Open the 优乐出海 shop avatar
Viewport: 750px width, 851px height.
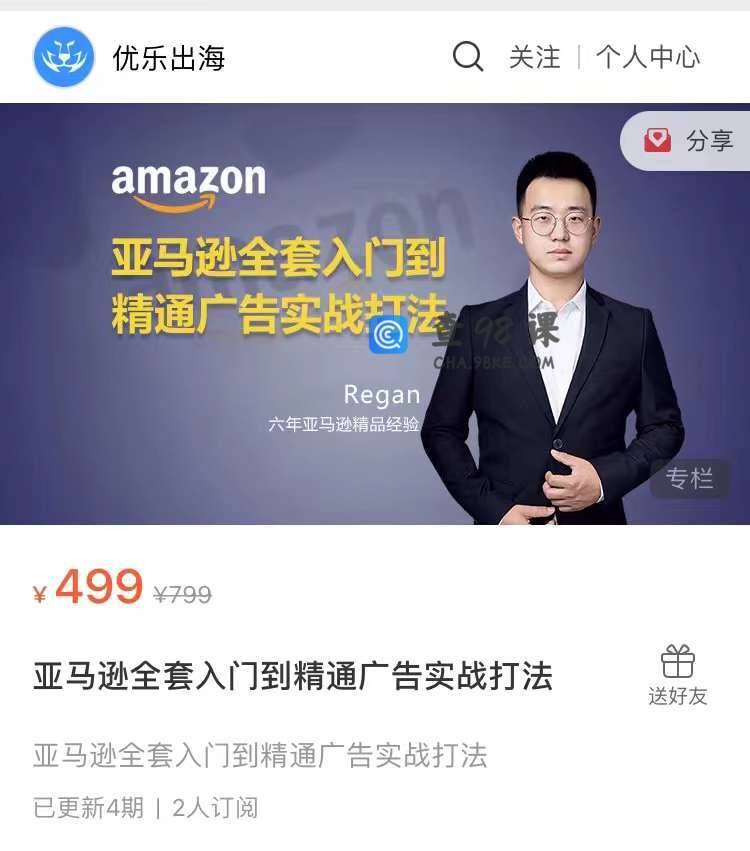click(64, 58)
